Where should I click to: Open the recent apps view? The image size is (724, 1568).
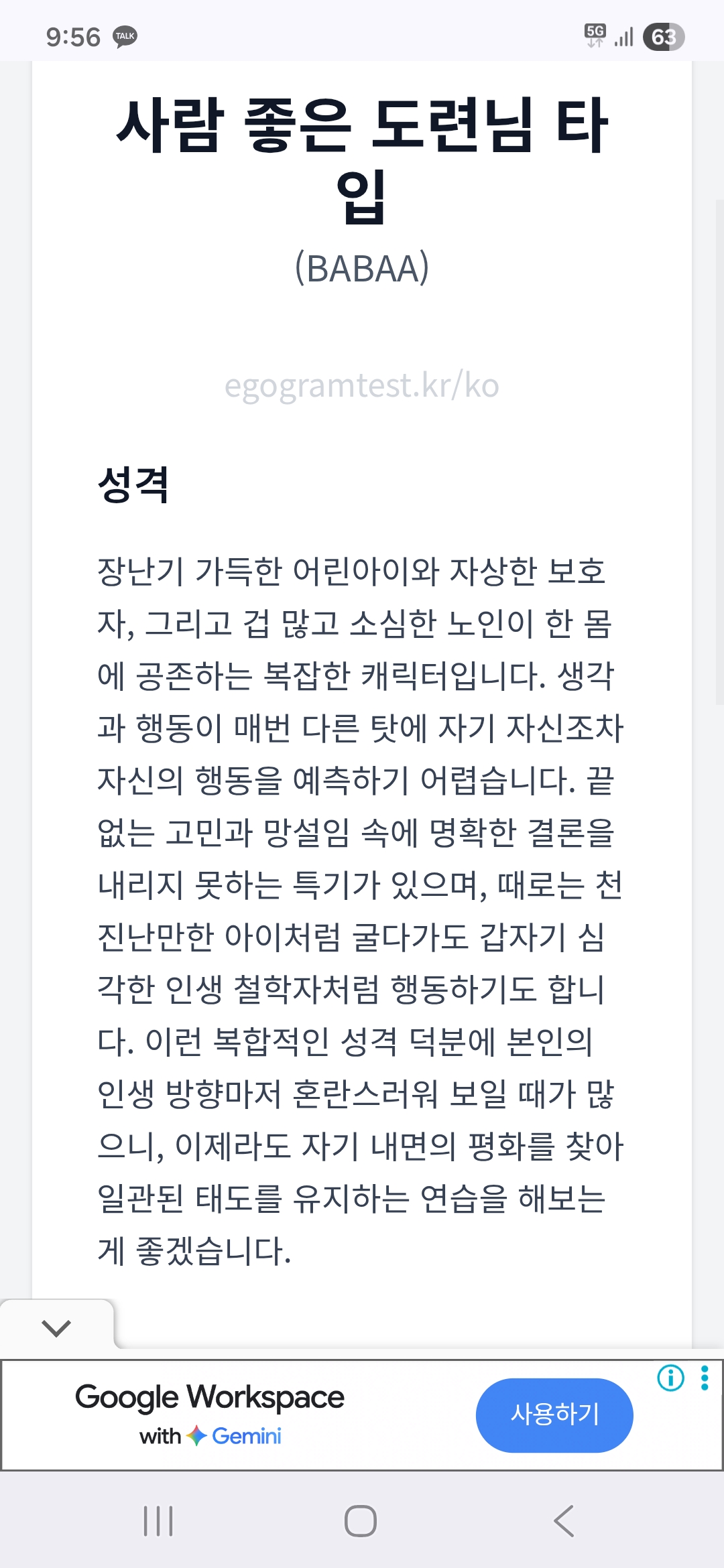tap(158, 1520)
